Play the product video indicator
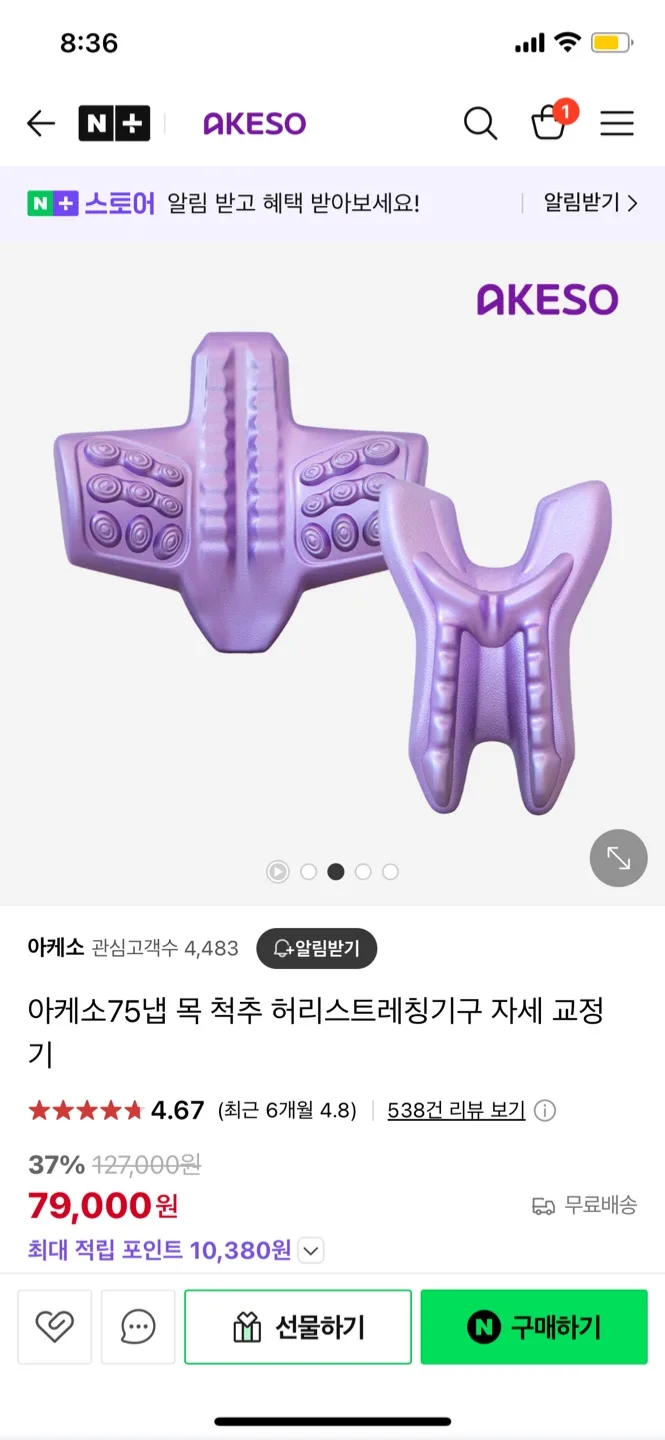The width and height of the screenshot is (665, 1440). tap(277, 872)
